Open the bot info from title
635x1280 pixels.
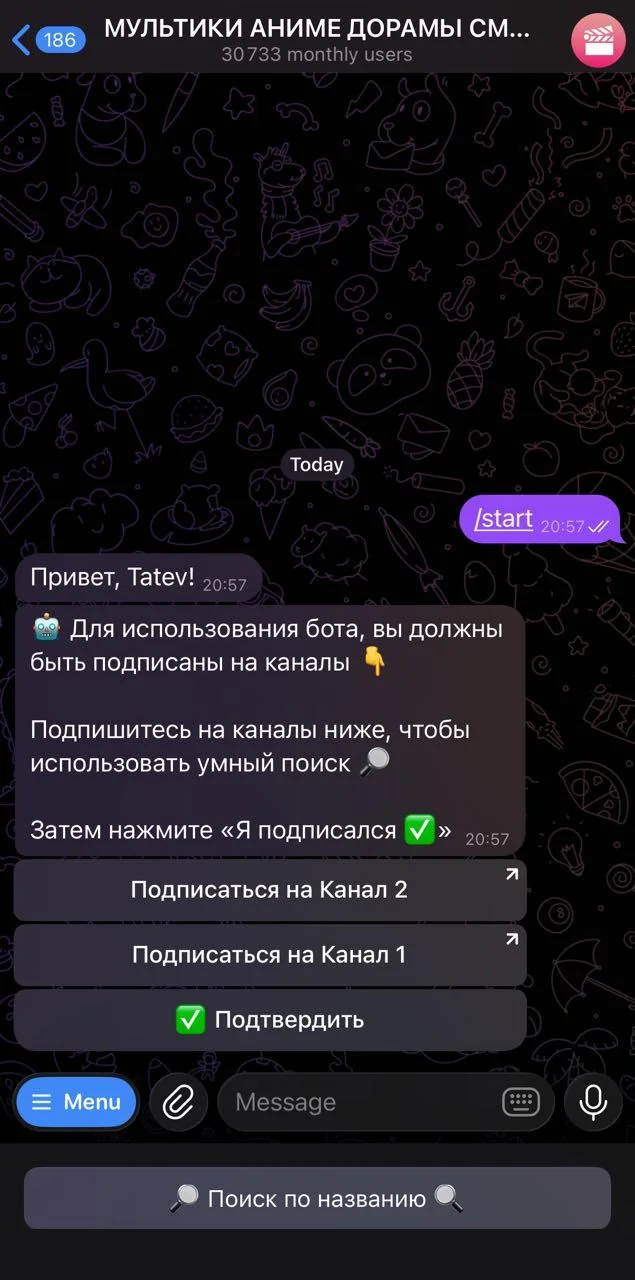pyautogui.click(x=318, y=40)
